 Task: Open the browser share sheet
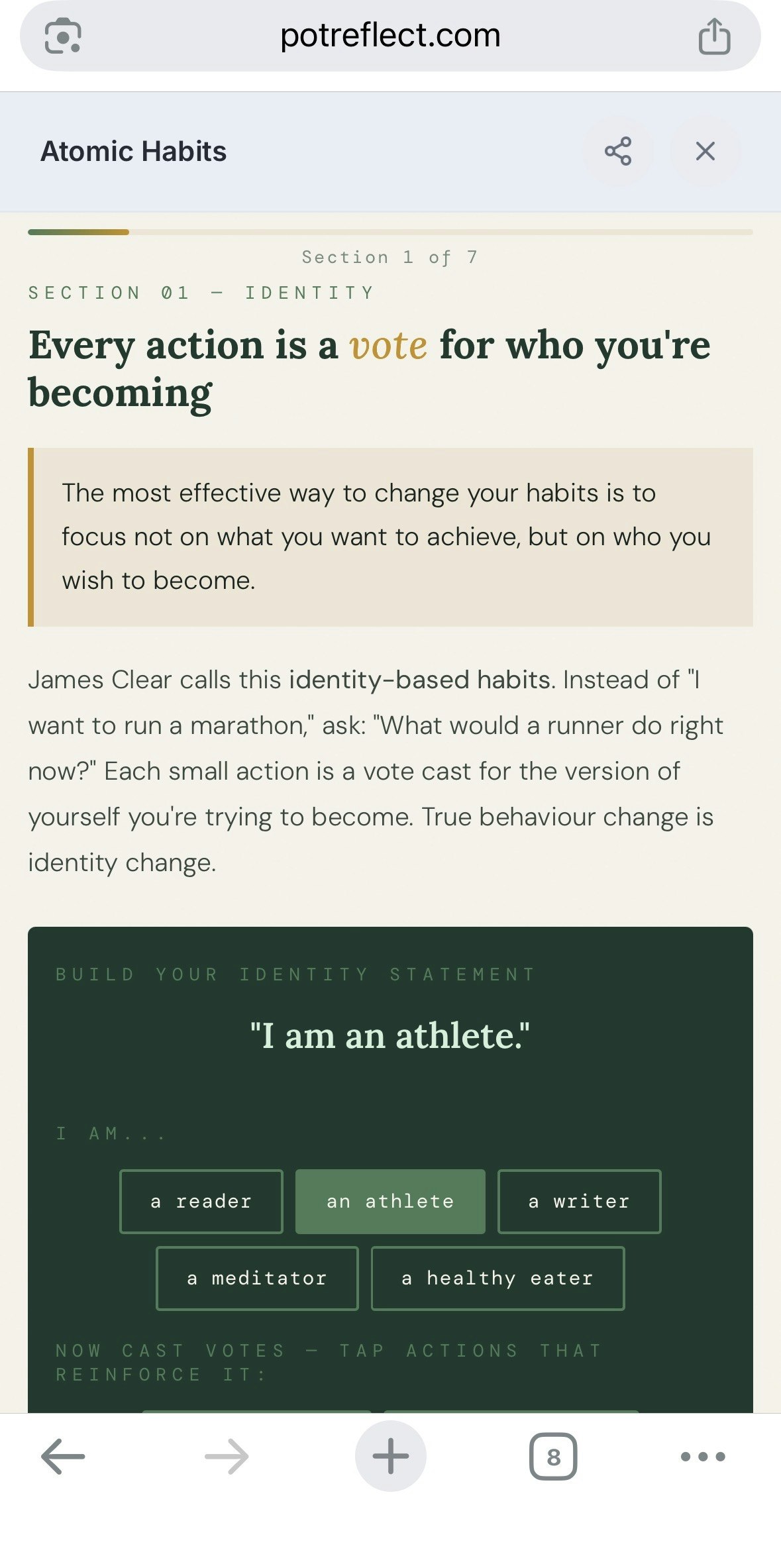tap(714, 36)
